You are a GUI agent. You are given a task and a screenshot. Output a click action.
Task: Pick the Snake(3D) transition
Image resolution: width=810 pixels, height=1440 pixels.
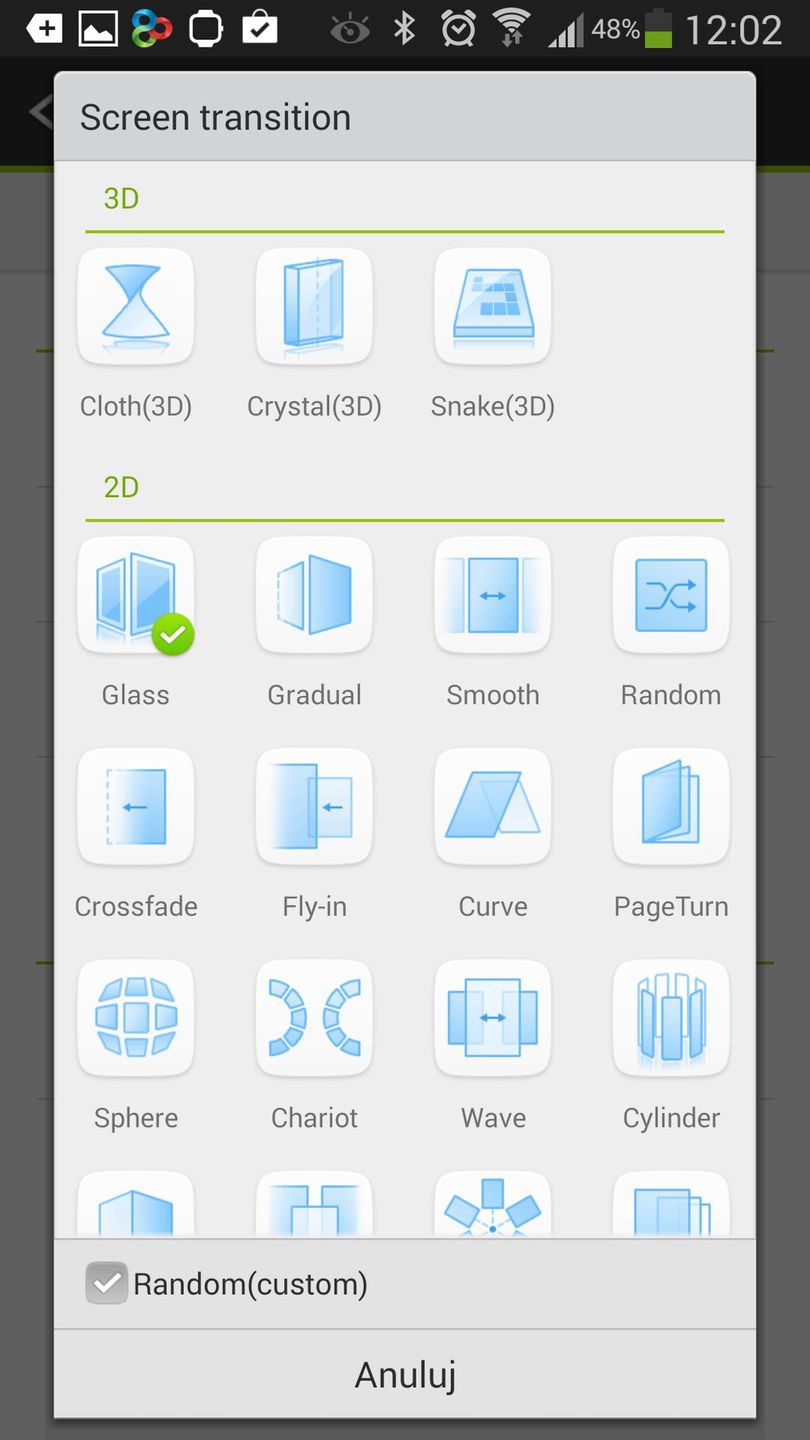(x=492, y=307)
